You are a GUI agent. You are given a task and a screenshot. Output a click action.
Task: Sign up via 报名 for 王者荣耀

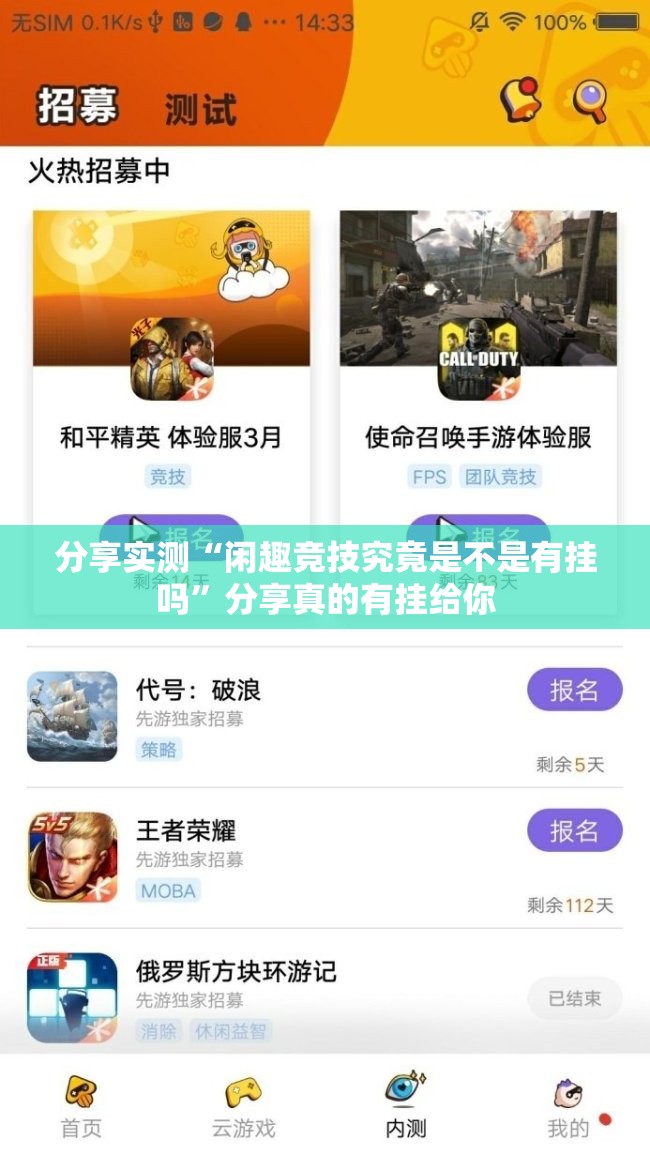coord(574,831)
